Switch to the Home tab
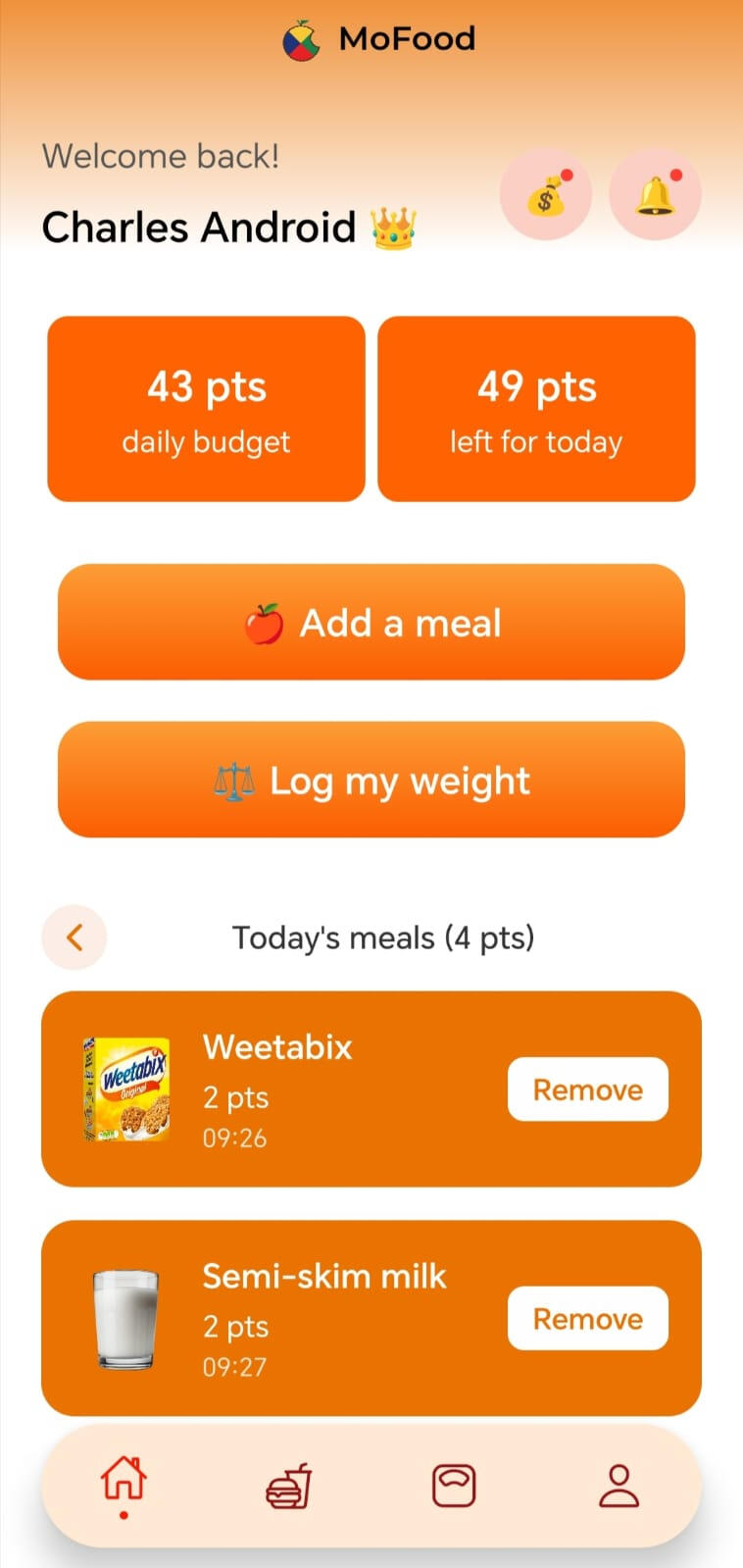The height and width of the screenshot is (1568, 743). pyautogui.click(x=124, y=1484)
